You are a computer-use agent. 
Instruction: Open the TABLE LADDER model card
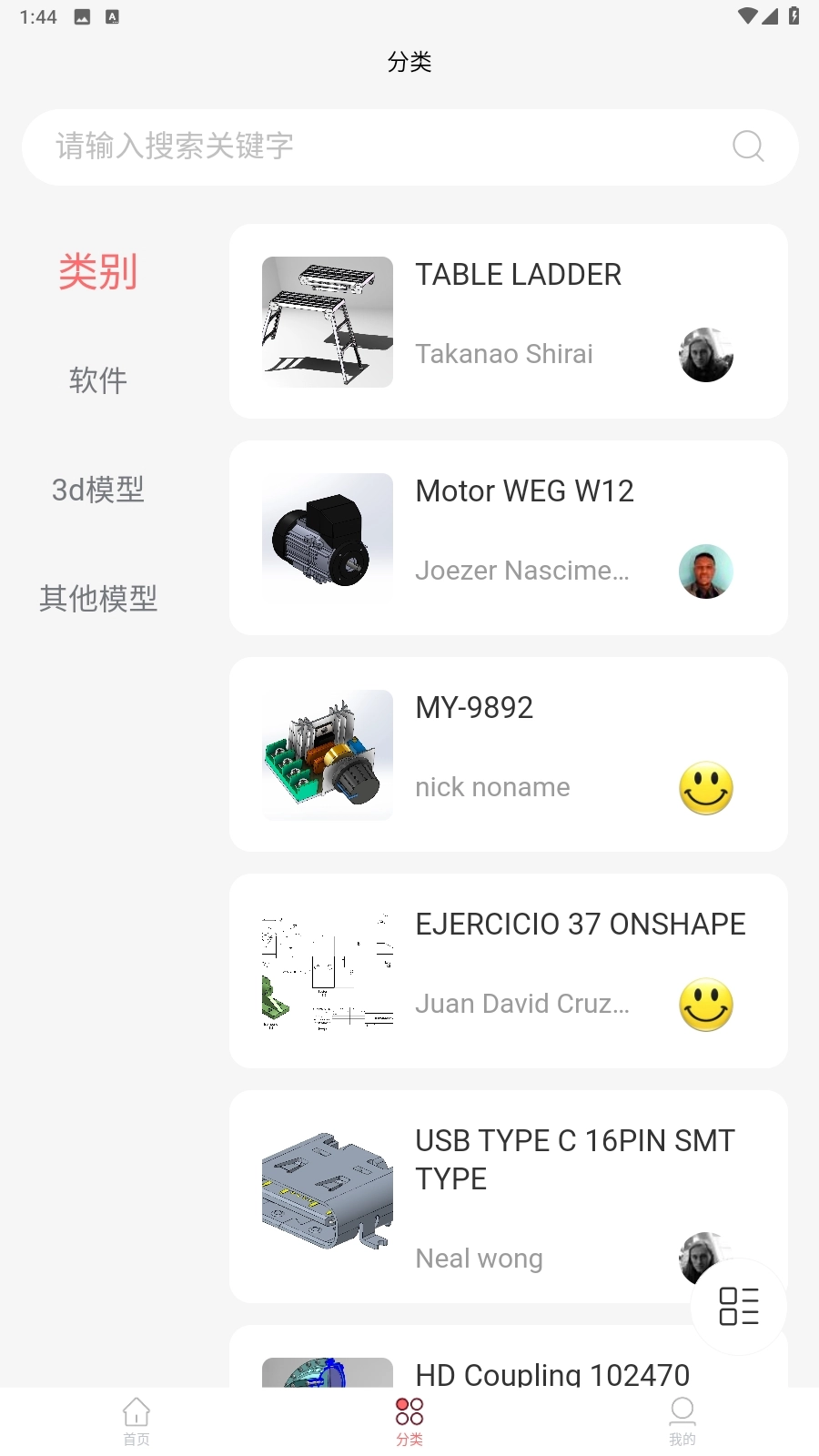[508, 321]
